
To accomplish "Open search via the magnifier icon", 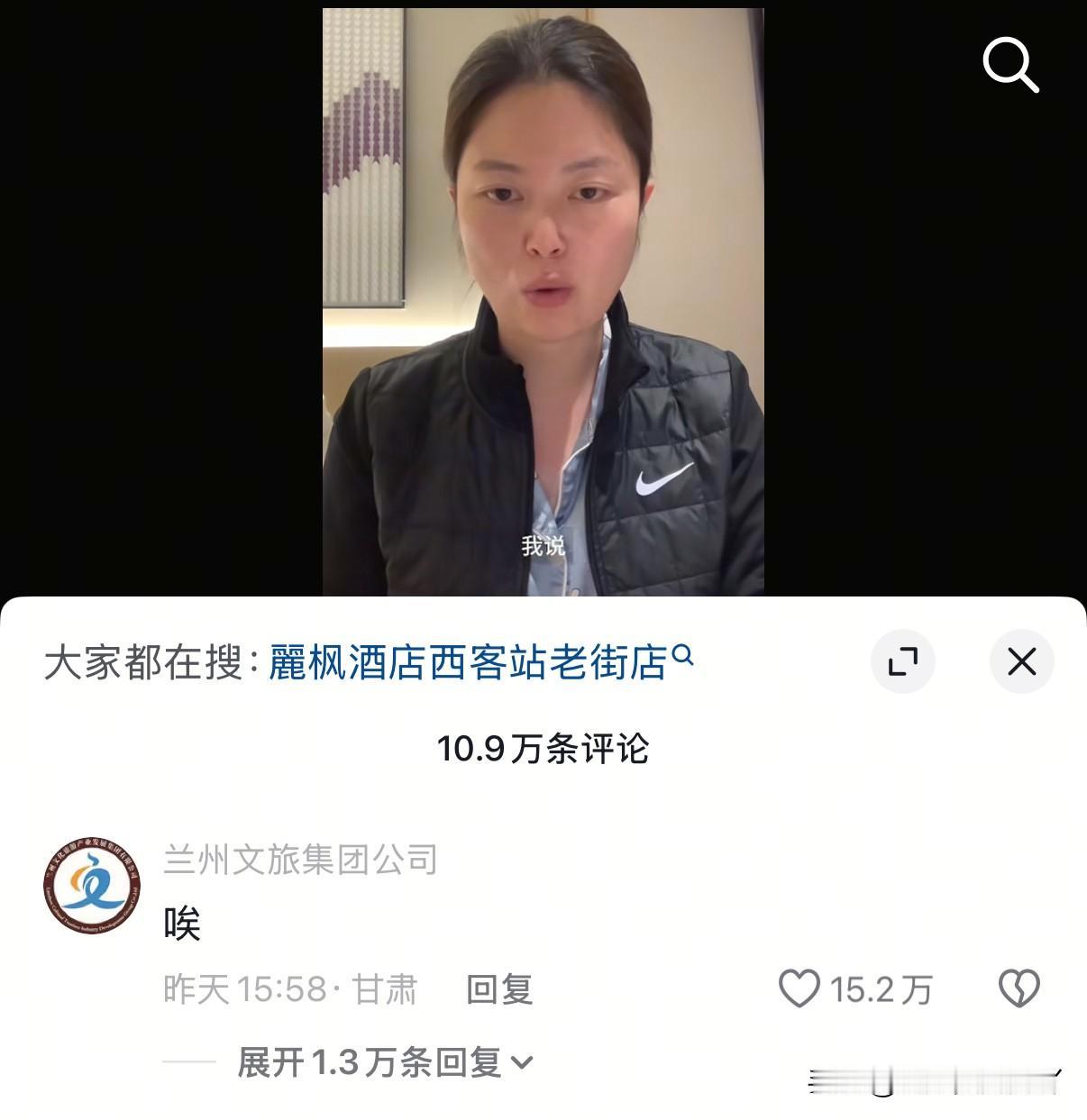I will [1011, 63].
